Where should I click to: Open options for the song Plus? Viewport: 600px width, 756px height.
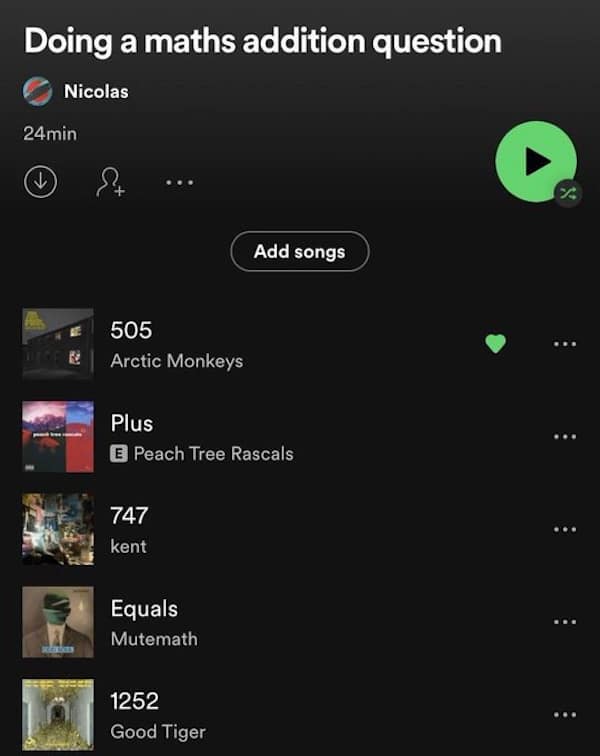[565, 437]
